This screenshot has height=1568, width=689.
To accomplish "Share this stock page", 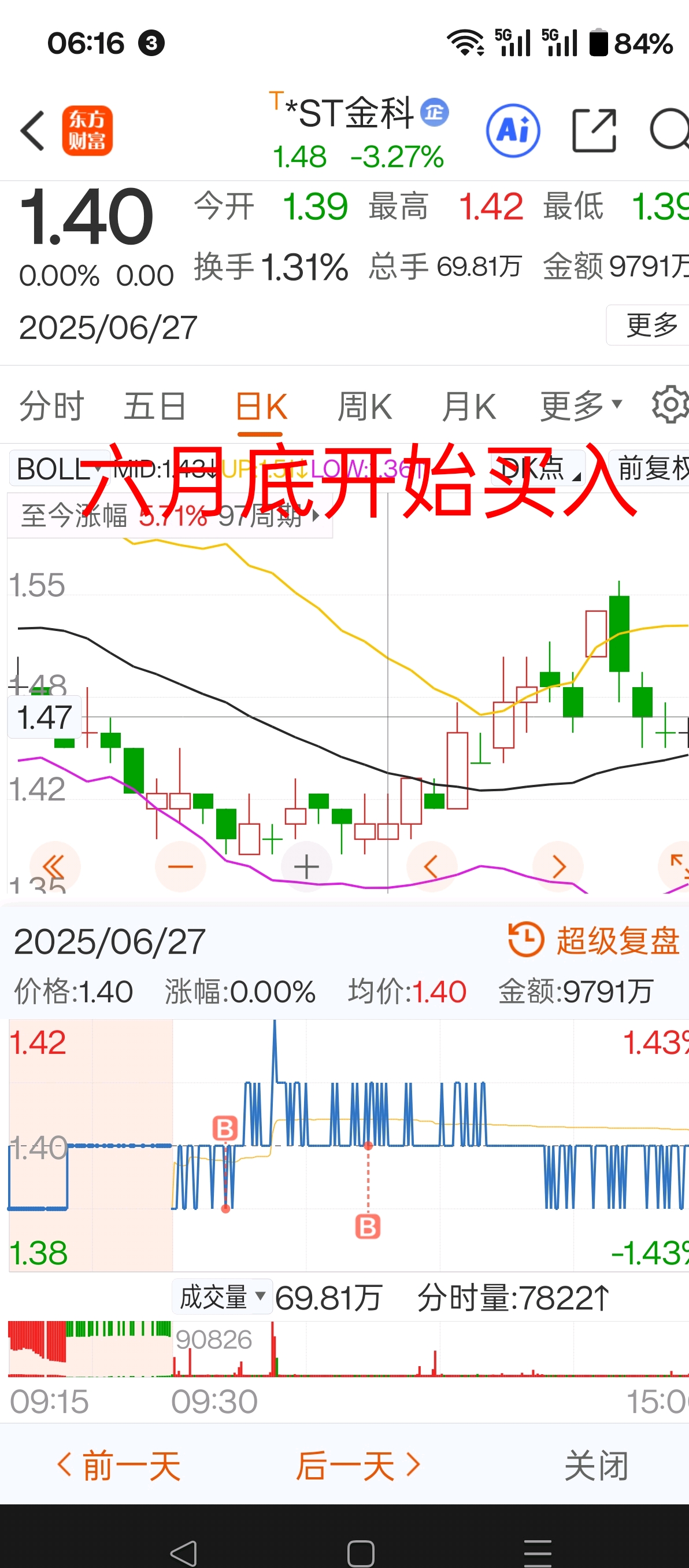I will 594,130.
